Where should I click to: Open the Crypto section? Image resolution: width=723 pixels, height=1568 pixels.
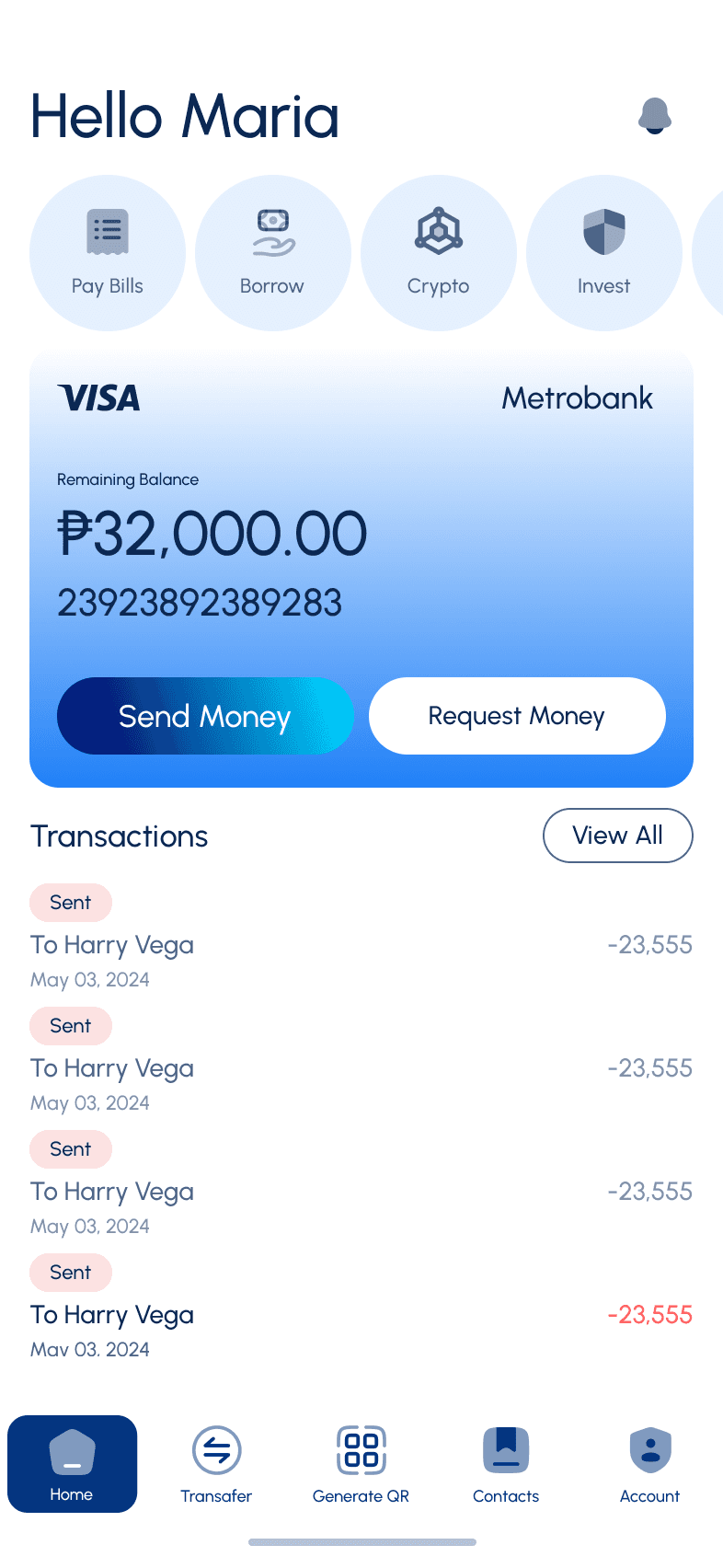pos(439,253)
